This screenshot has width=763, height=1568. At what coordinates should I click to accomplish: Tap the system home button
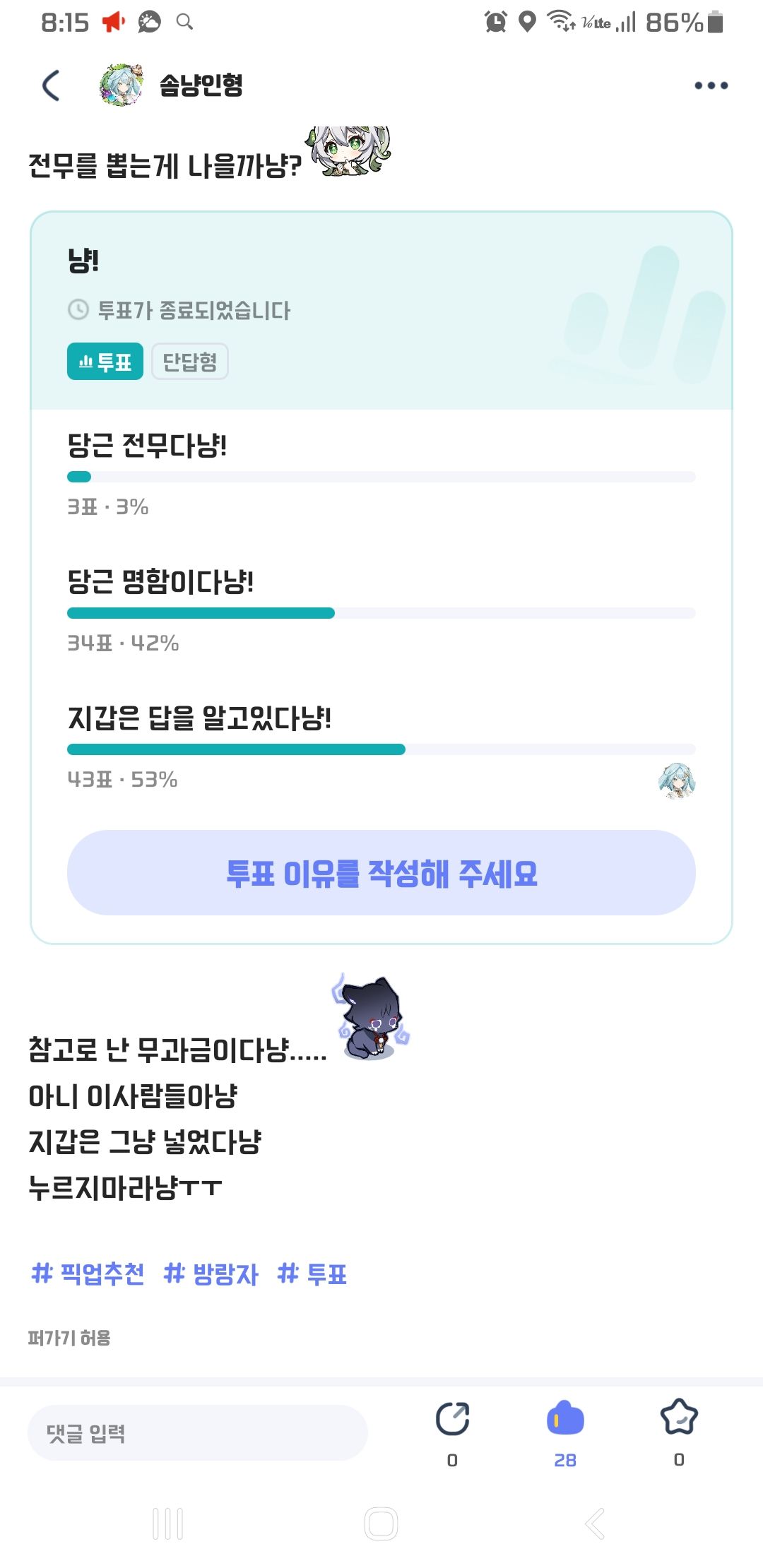[x=381, y=1524]
